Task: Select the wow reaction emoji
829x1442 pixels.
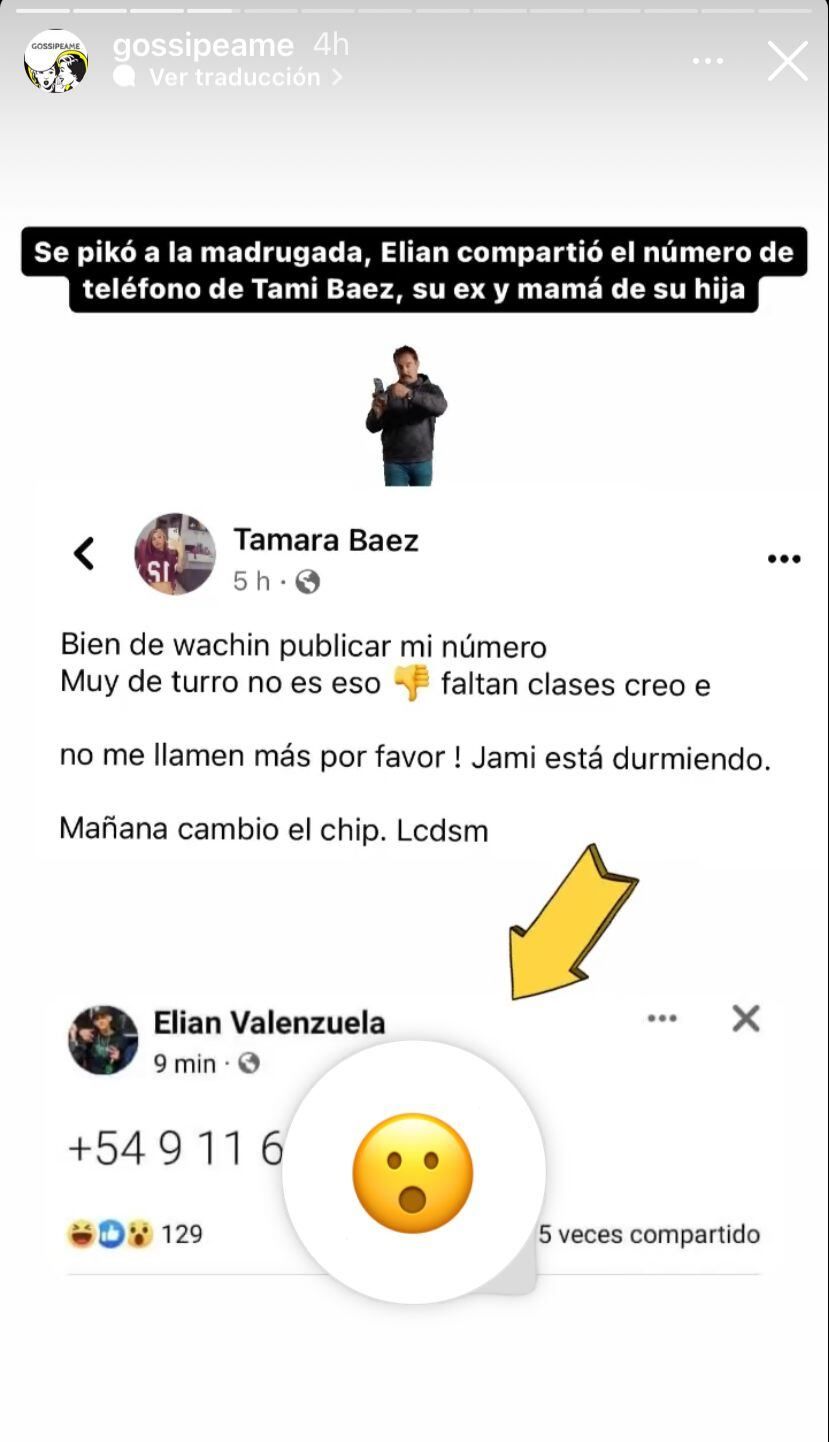Action: (x=137, y=1233)
